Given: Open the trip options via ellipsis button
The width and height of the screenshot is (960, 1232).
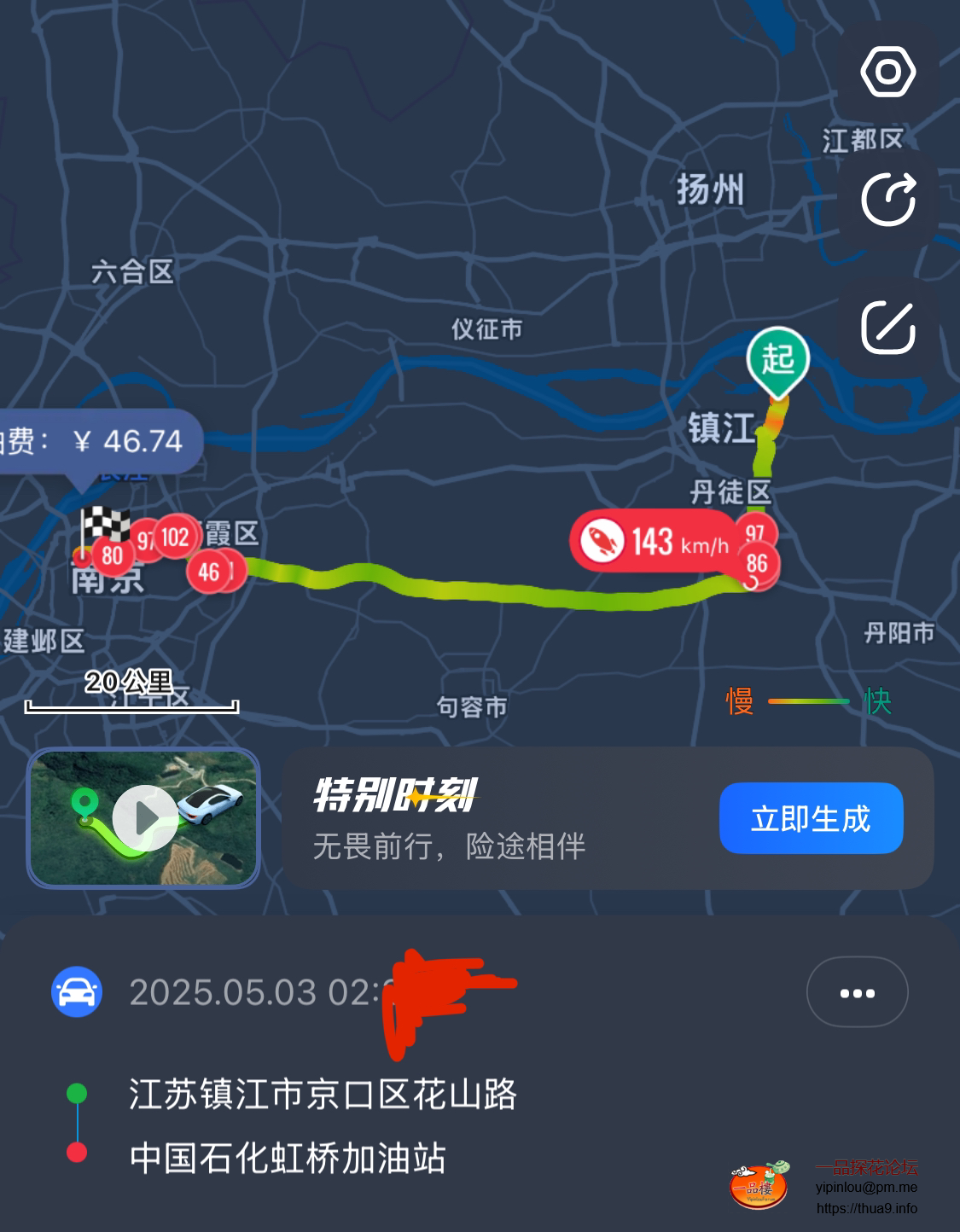Looking at the screenshot, I should (x=857, y=991).
